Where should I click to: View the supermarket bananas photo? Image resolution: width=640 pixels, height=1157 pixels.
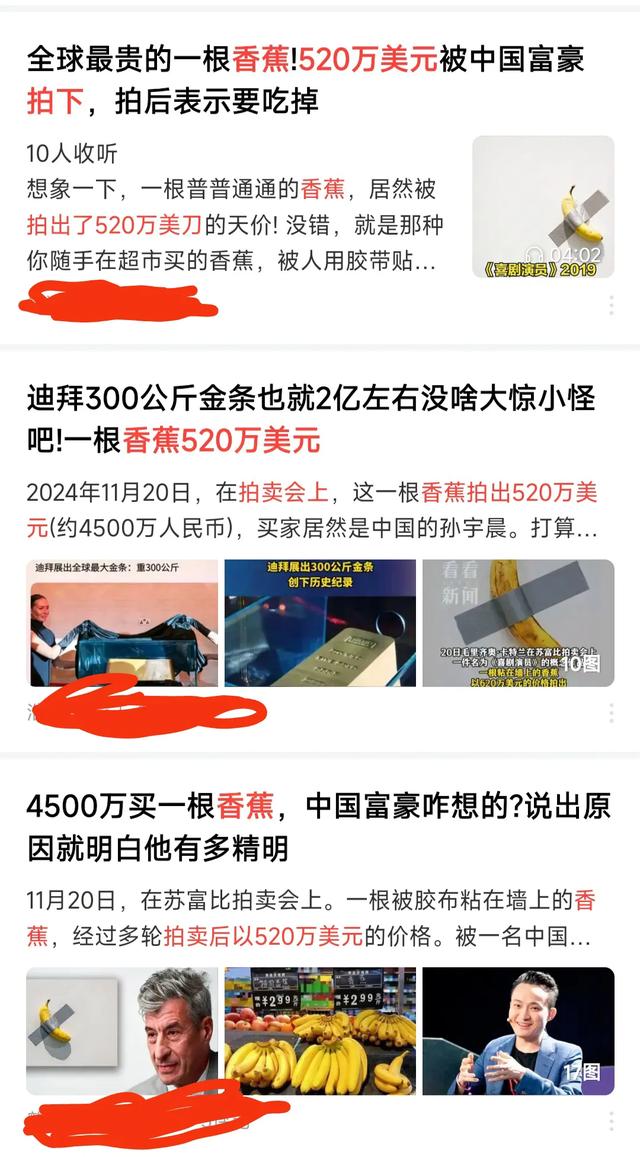tap(320, 1030)
